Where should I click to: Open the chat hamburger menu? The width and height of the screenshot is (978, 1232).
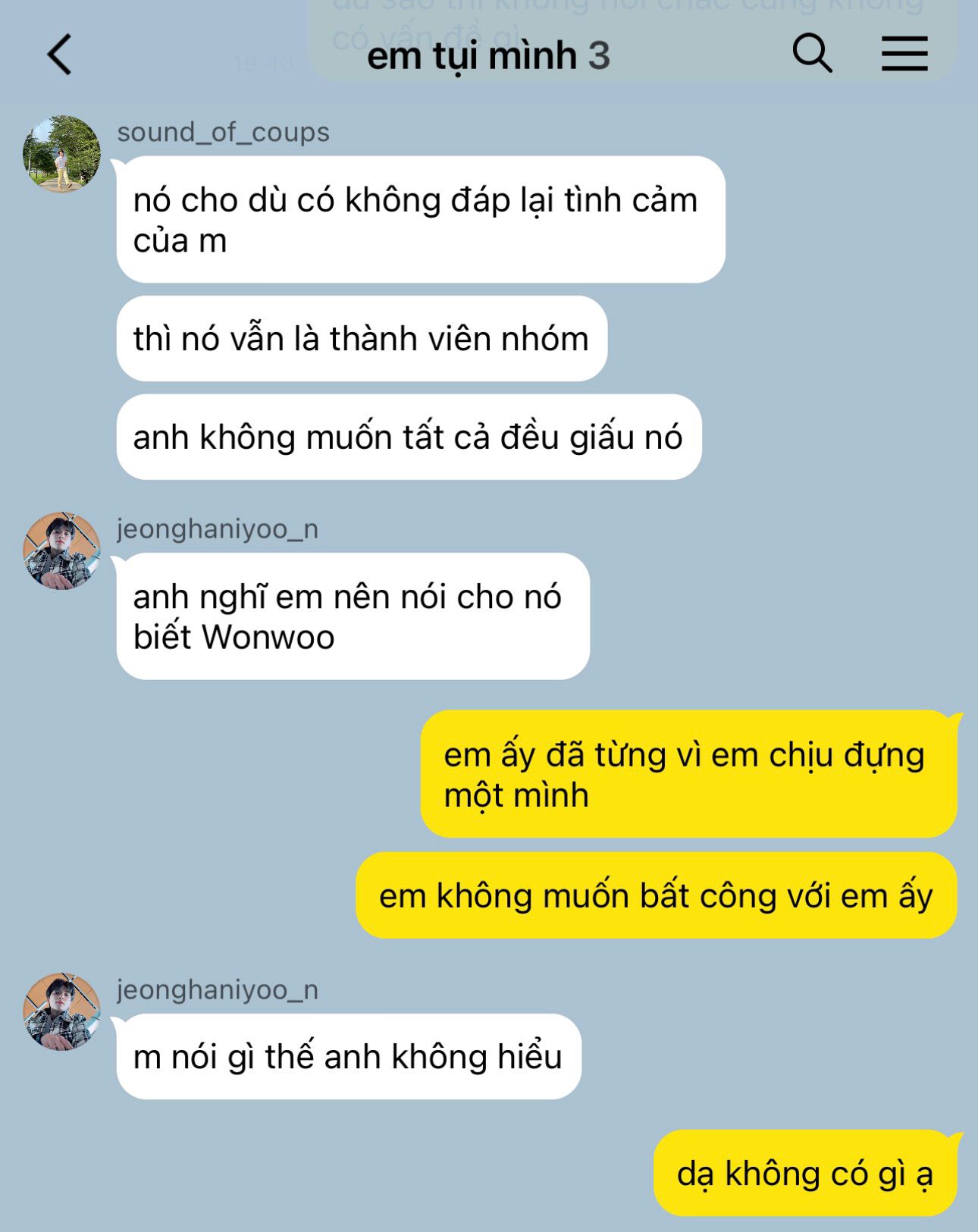(904, 54)
